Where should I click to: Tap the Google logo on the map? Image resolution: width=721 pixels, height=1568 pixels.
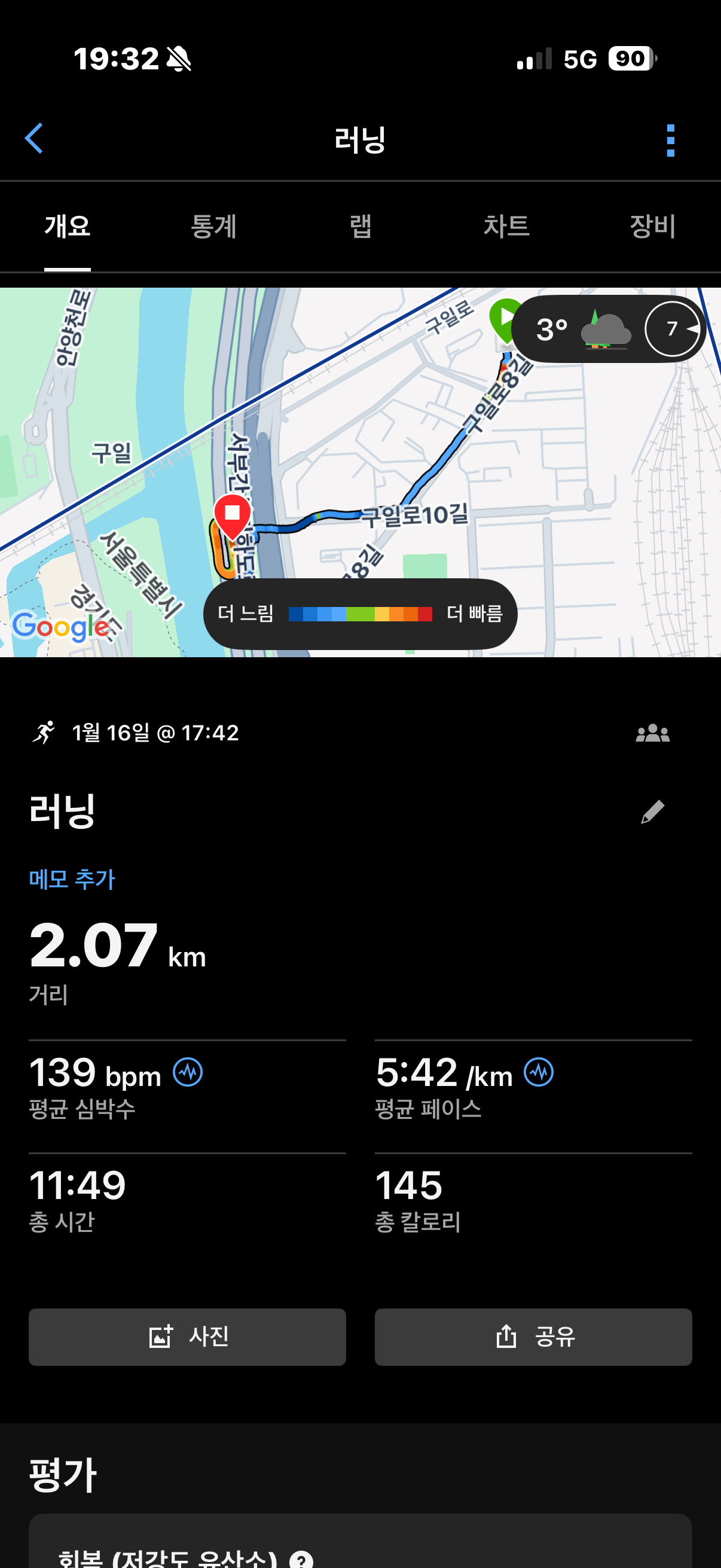click(x=61, y=627)
